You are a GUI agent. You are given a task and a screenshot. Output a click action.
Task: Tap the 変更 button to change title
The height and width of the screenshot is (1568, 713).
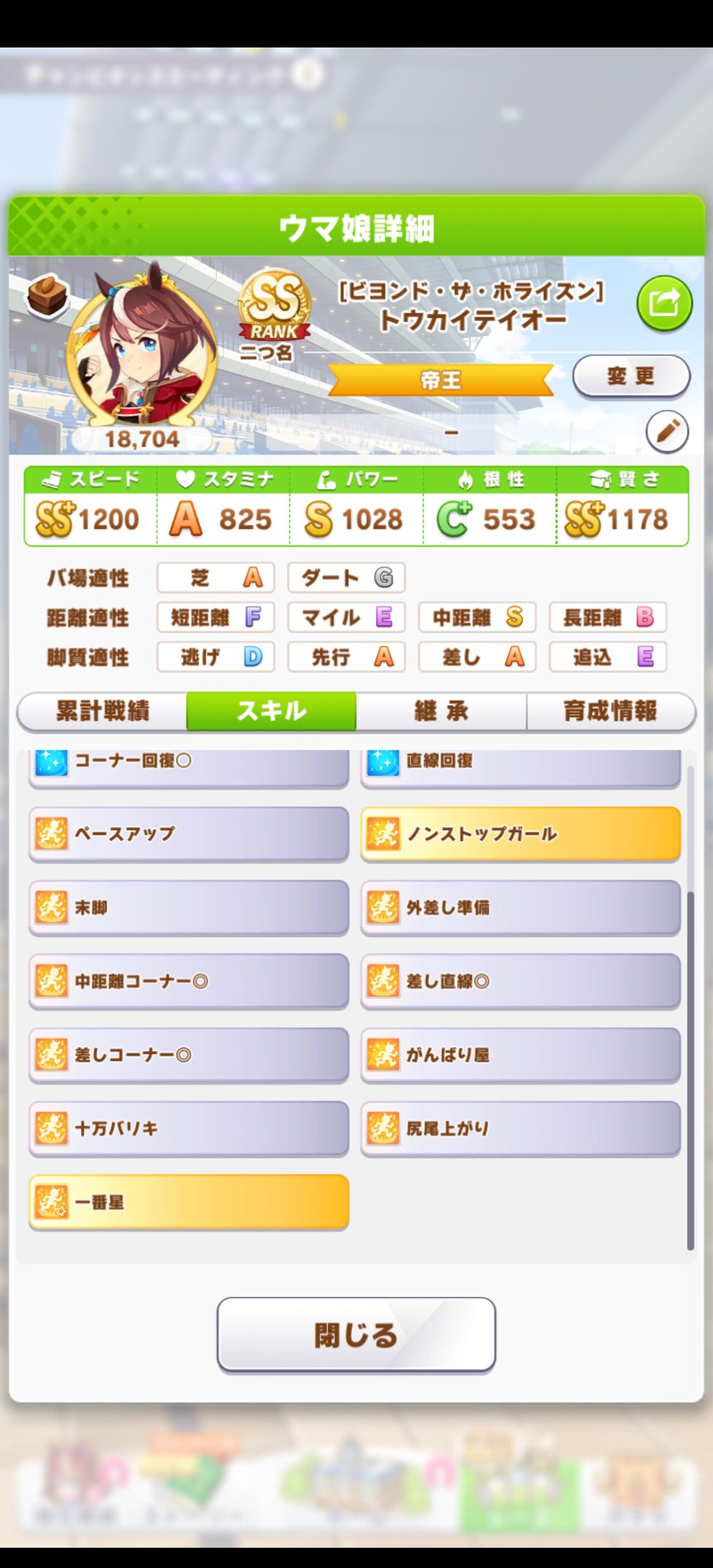(x=631, y=376)
